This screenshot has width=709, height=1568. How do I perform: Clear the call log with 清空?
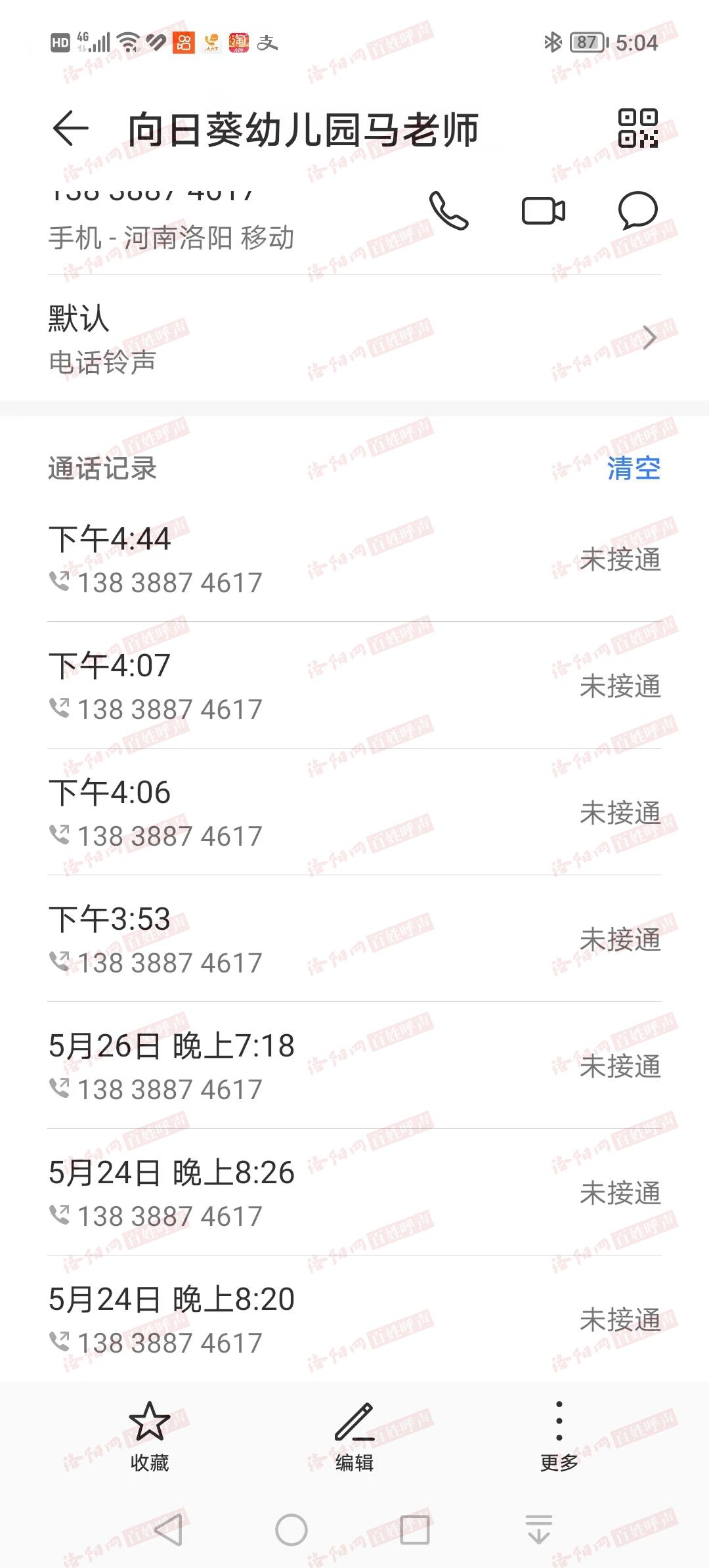click(634, 468)
